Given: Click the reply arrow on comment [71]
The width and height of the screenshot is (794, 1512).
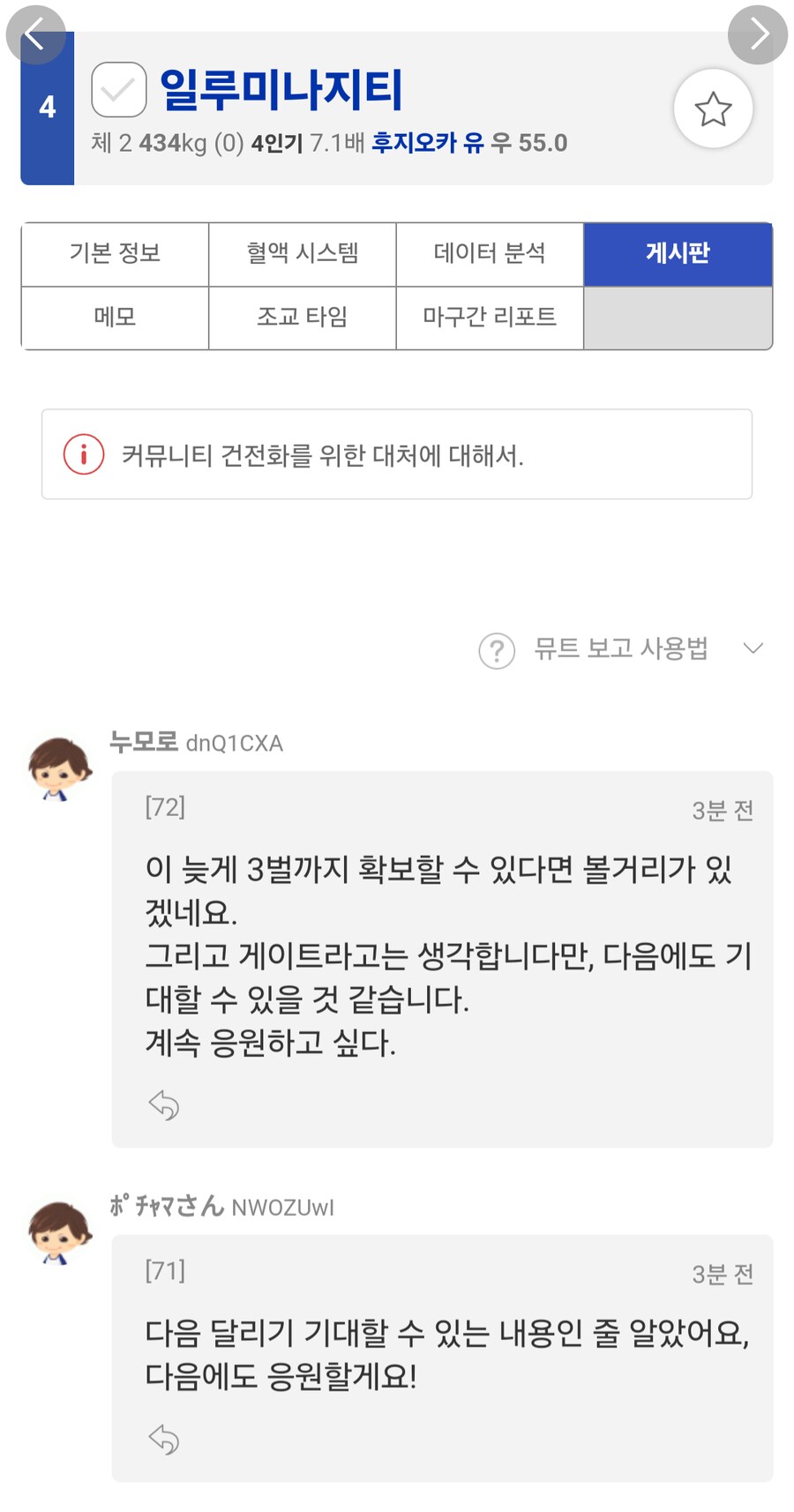Looking at the screenshot, I should click(164, 1440).
